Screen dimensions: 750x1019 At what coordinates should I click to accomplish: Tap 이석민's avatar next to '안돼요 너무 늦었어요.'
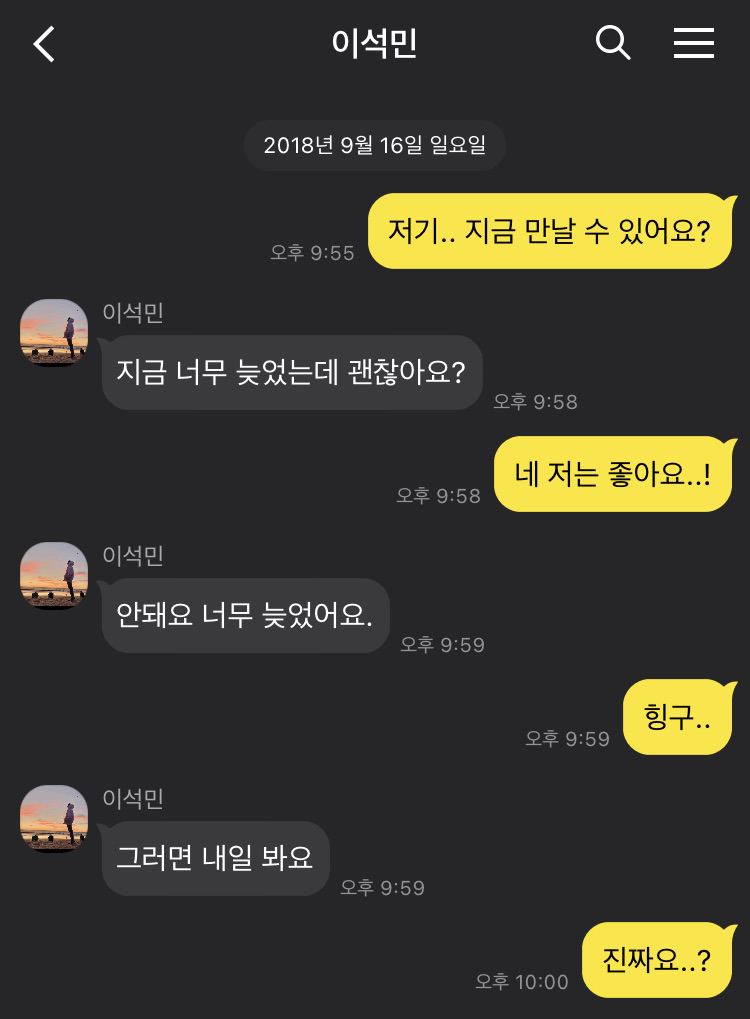point(54,576)
